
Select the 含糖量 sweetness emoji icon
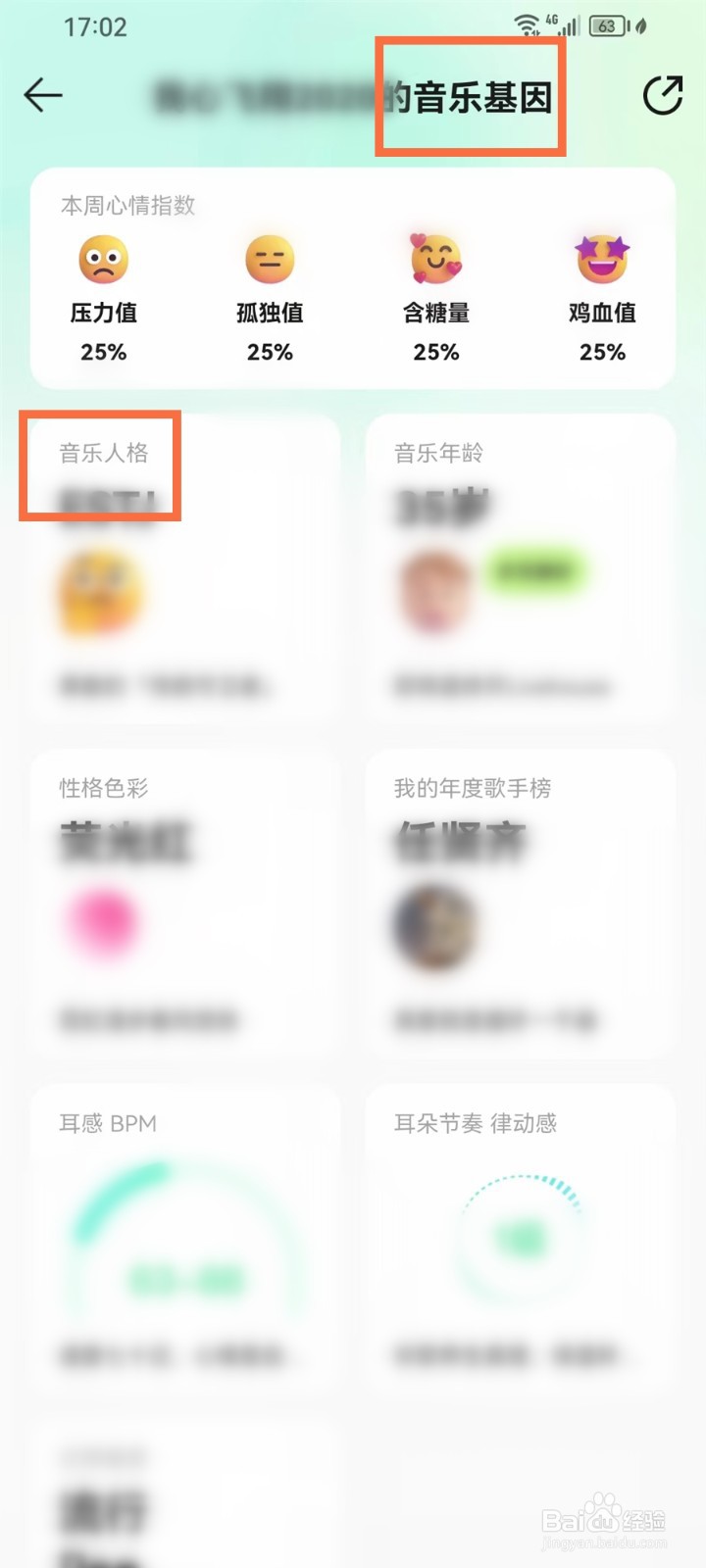point(435,260)
